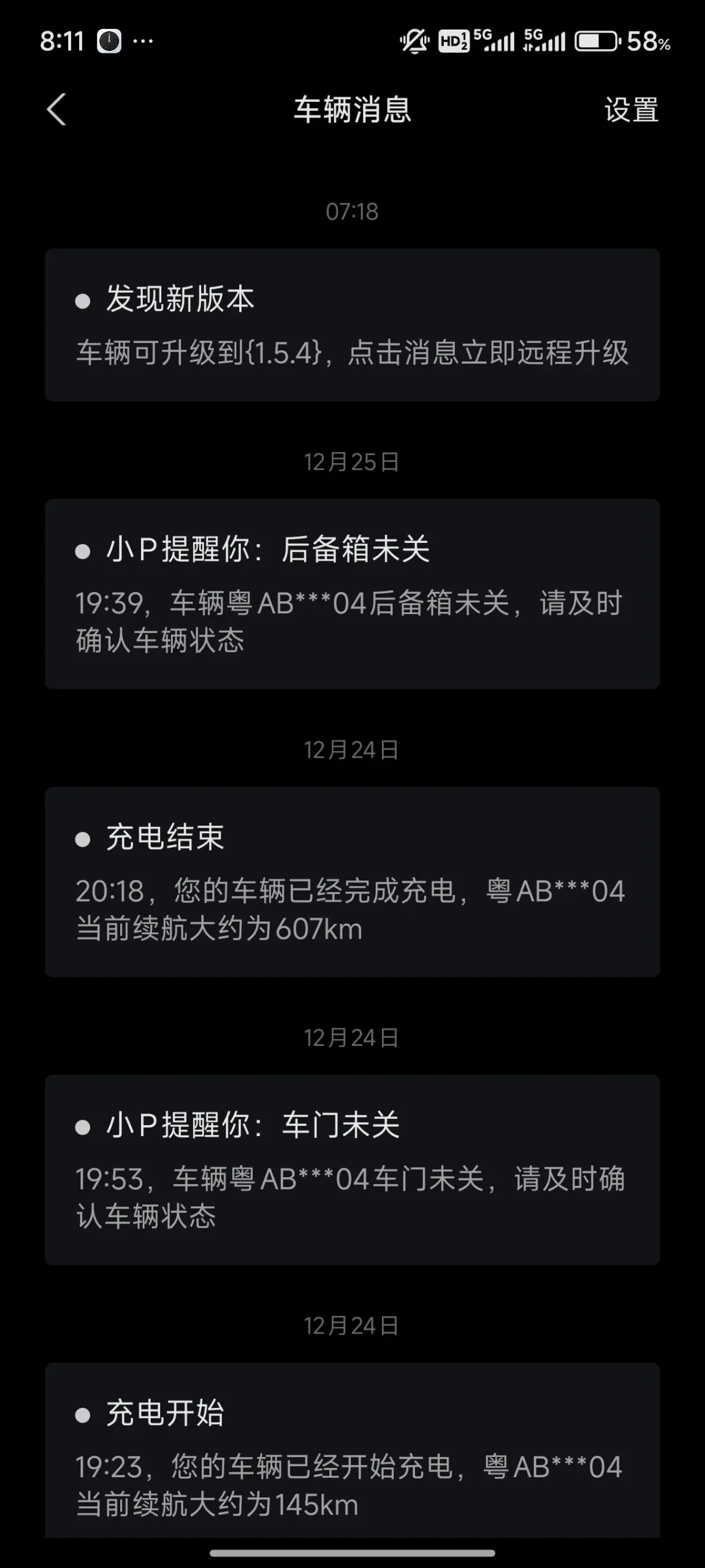View the 充电结束 message card
Image resolution: width=705 pixels, height=1568 pixels.
point(352,882)
